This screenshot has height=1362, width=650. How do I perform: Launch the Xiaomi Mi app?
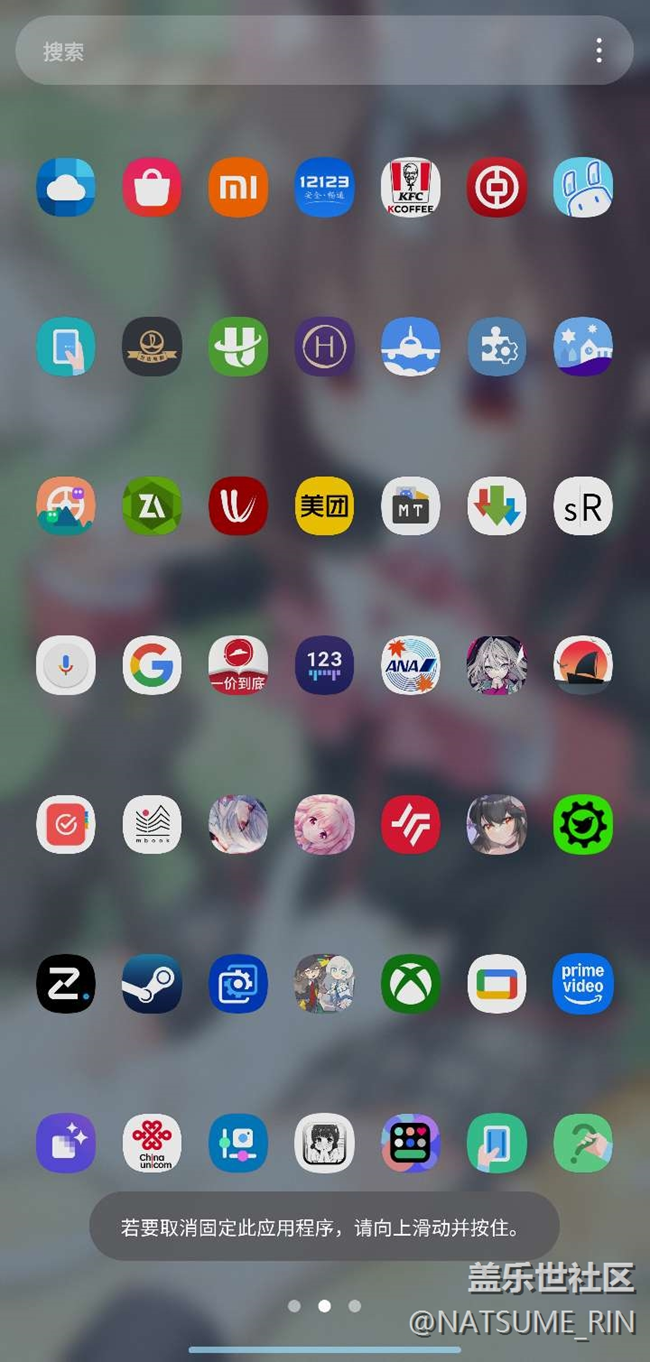coord(238,187)
